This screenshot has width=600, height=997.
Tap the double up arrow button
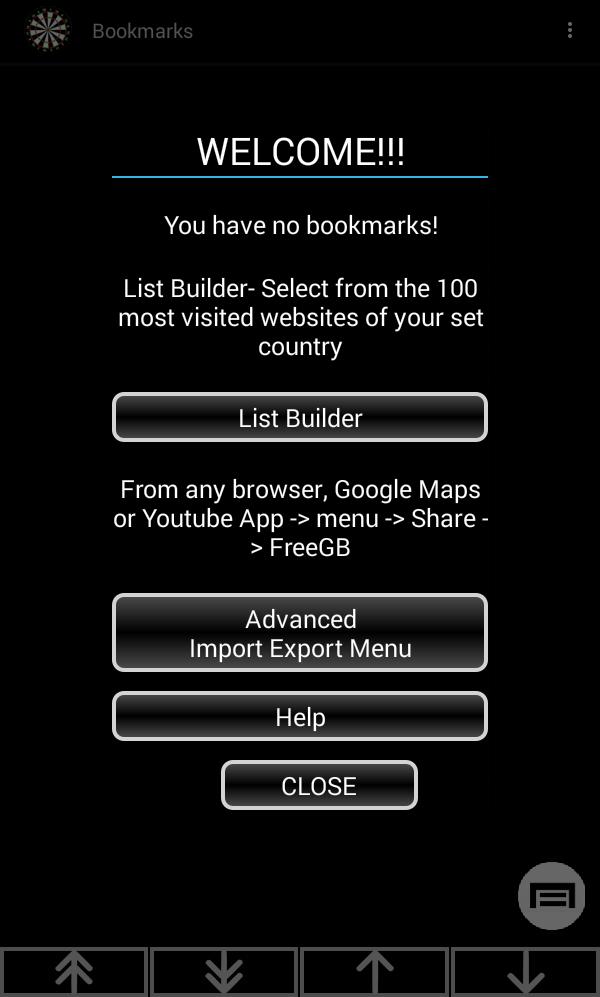[x=75, y=972]
